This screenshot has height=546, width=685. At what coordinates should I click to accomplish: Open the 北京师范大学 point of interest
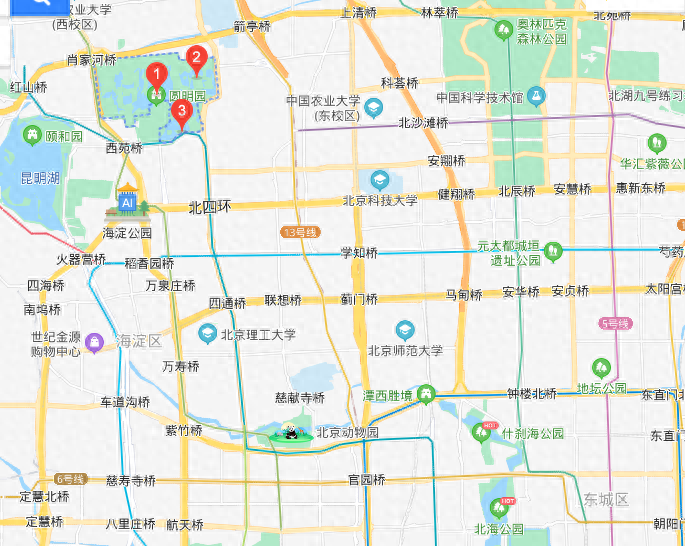(x=404, y=330)
